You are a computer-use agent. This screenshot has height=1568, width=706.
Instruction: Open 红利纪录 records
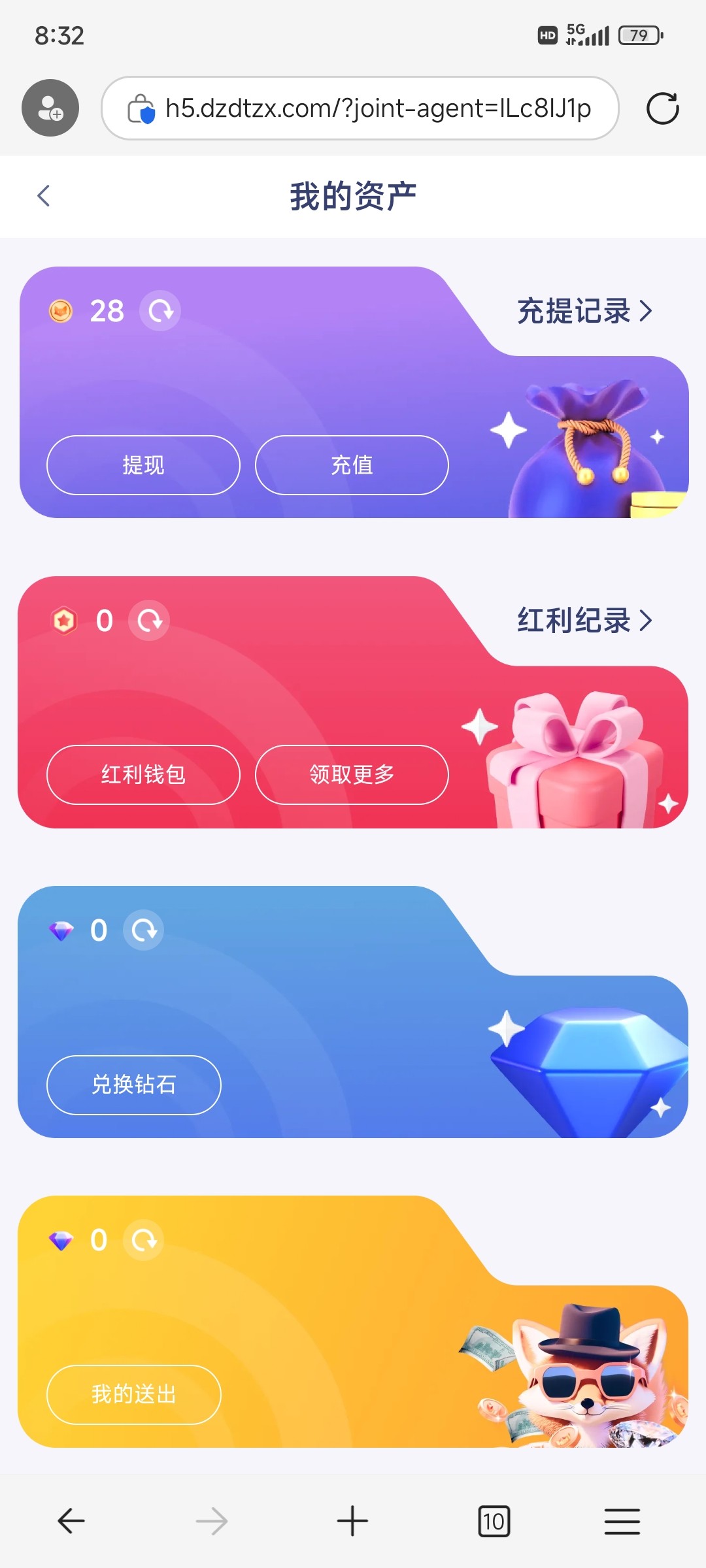[x=584, y=621]
